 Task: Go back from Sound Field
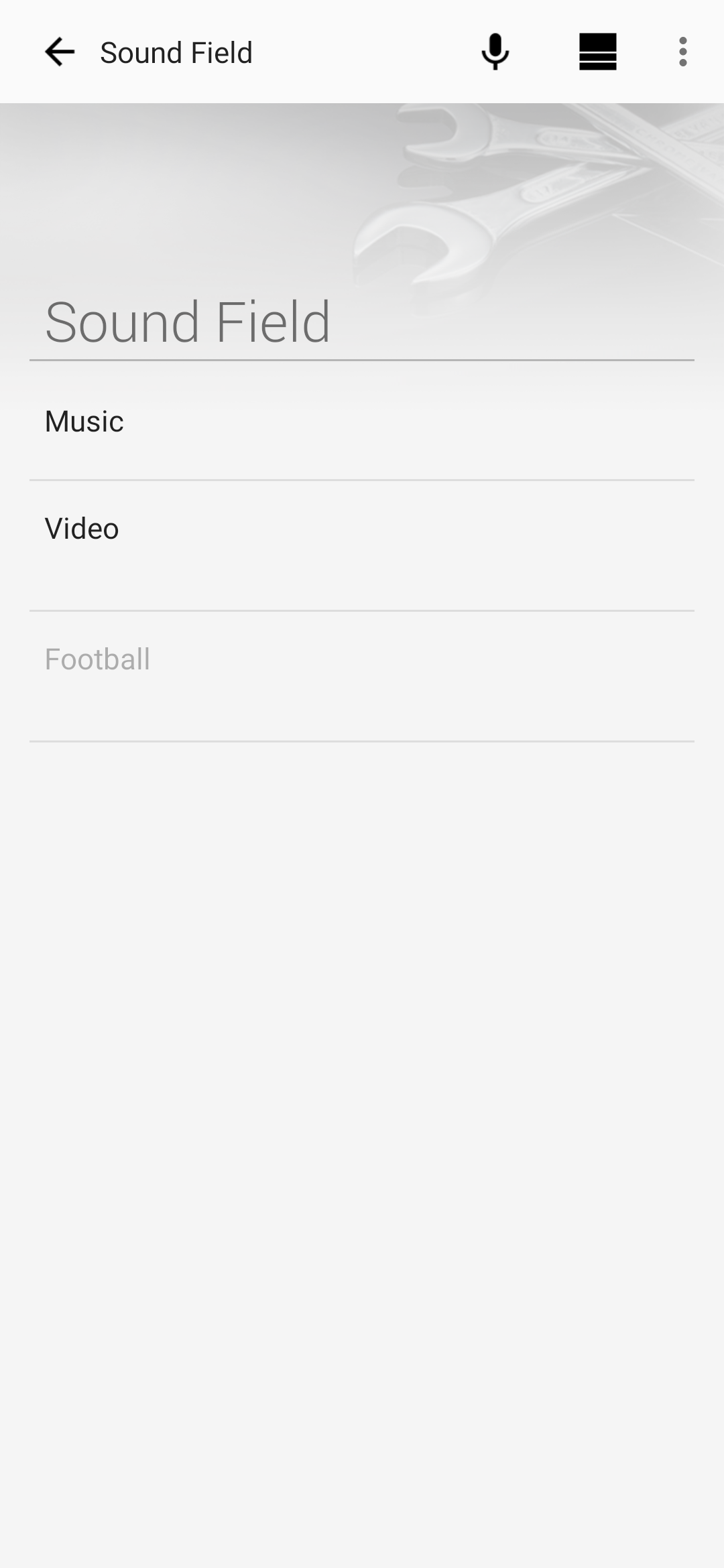59,52
